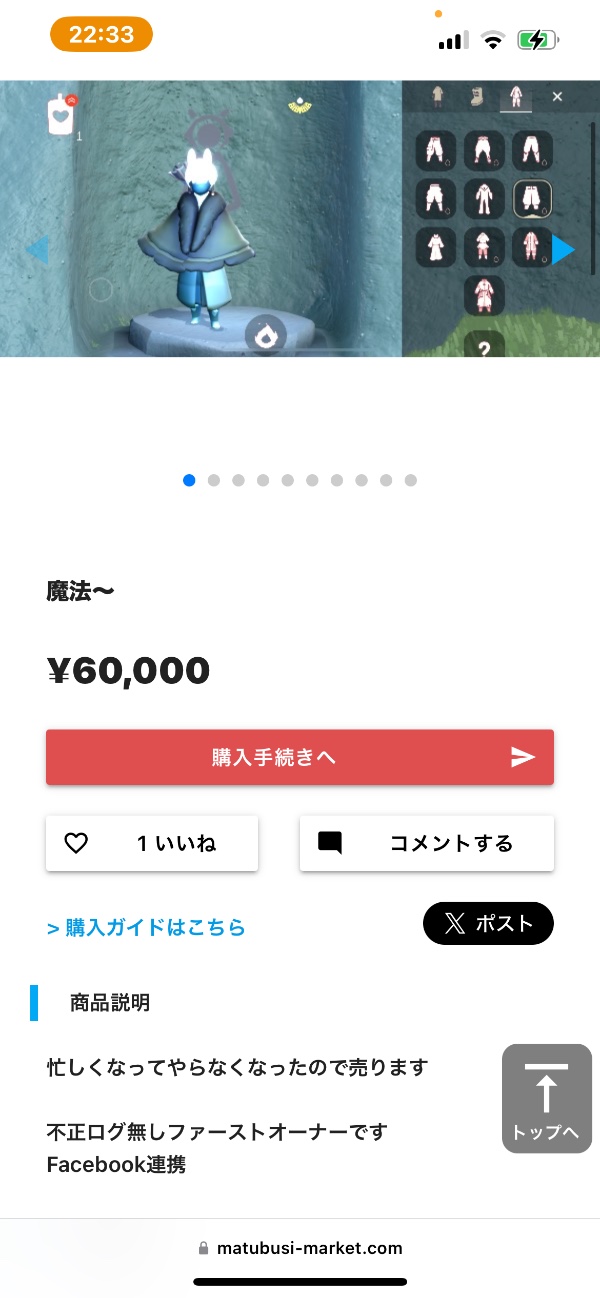
Task: Tap the matubusi-market.com address bar
Action: [x=300, y=1248]
